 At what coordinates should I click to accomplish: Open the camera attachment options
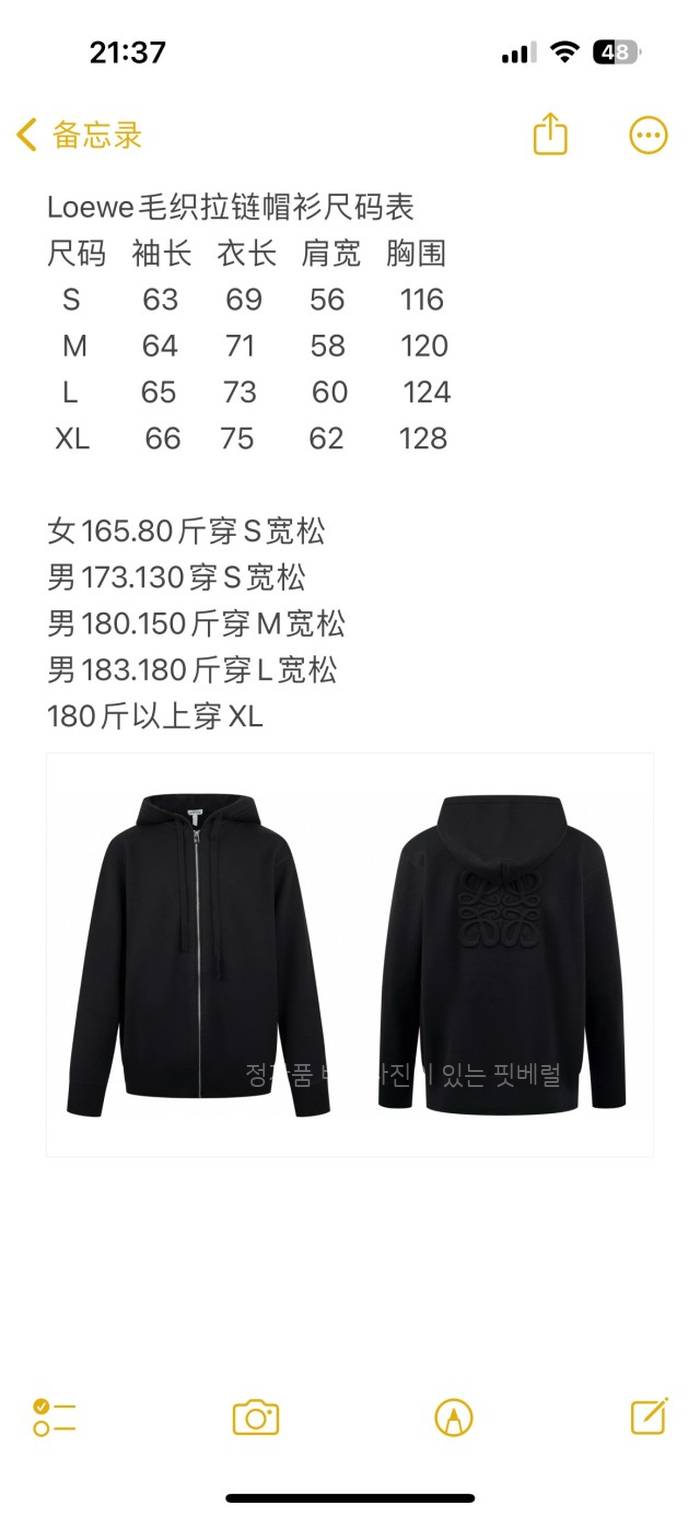255,1417
